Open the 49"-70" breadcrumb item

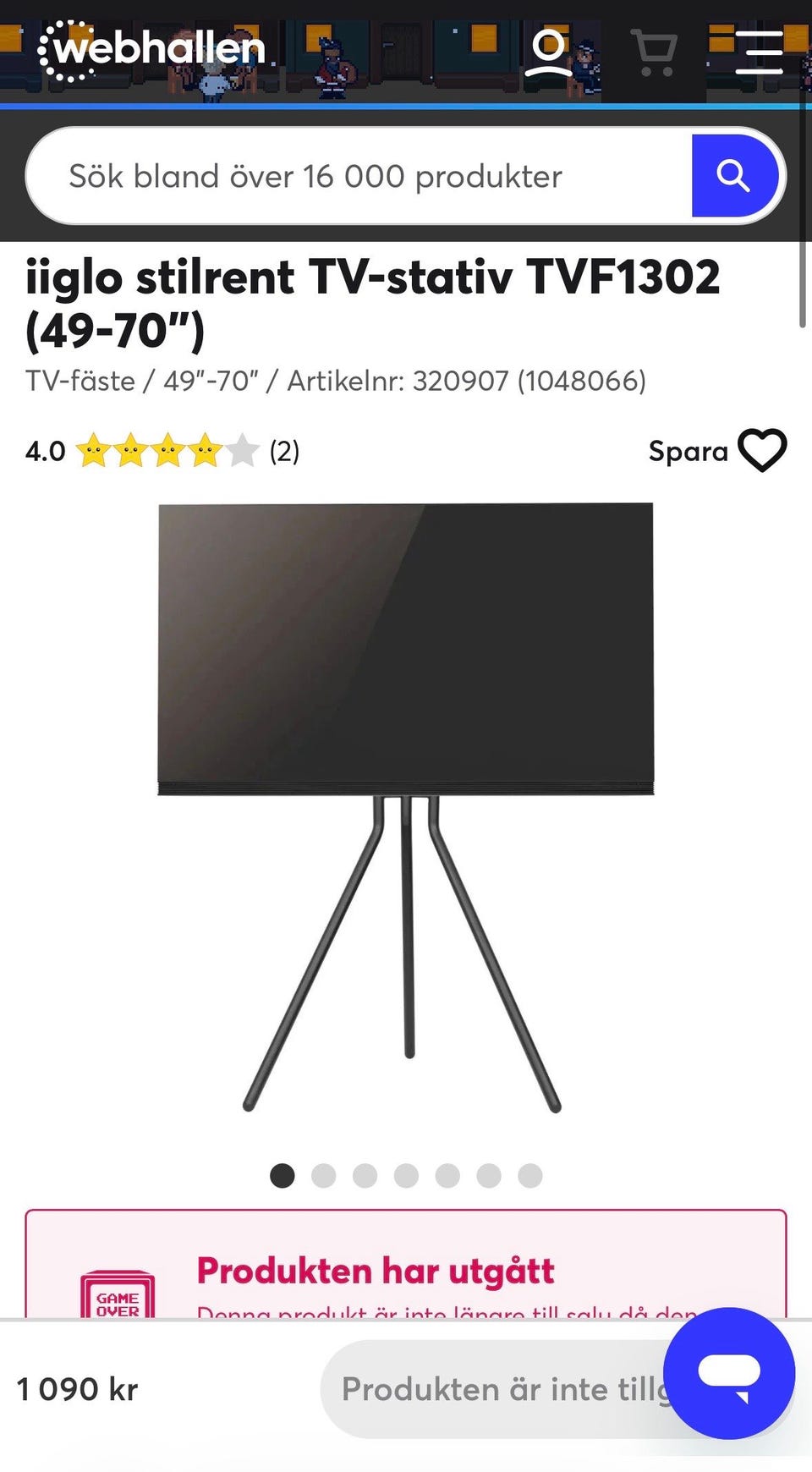[211, 381]
